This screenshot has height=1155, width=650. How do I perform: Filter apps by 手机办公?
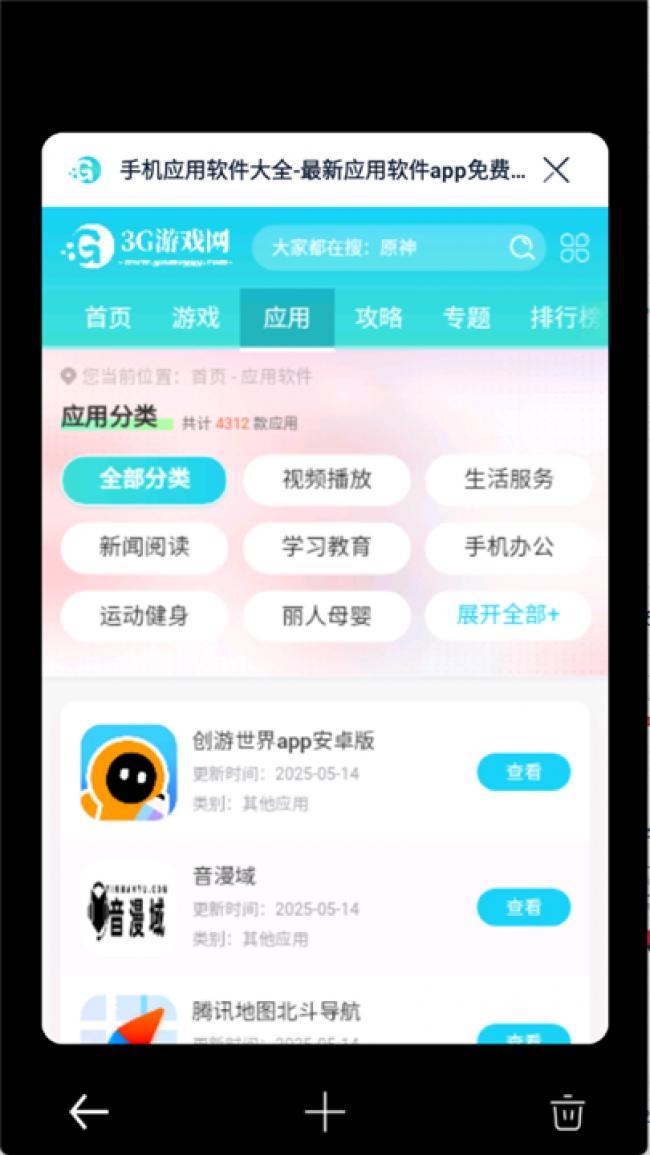pyautogui.click(x=508, y=547)
